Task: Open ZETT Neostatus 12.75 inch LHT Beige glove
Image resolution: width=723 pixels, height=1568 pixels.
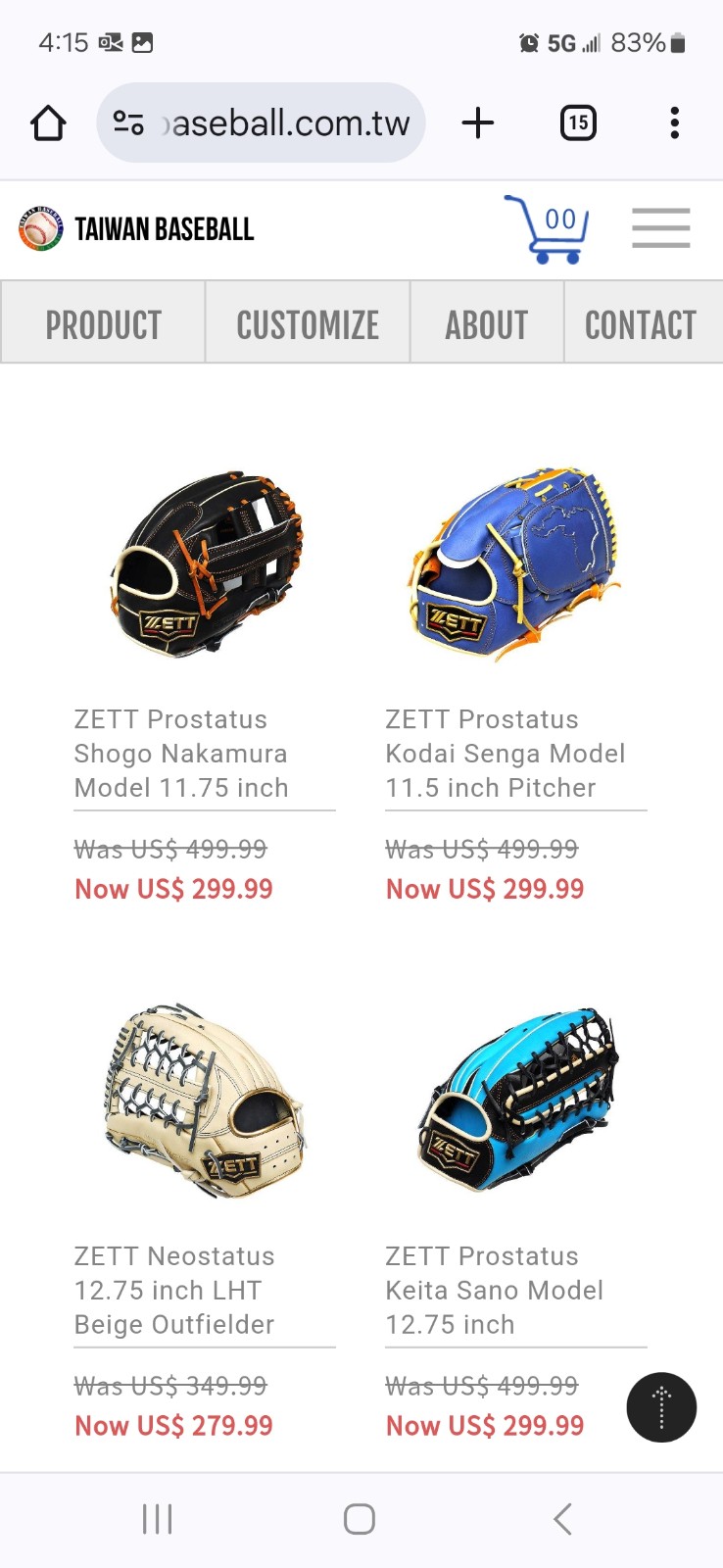Action: point(174,1291)
